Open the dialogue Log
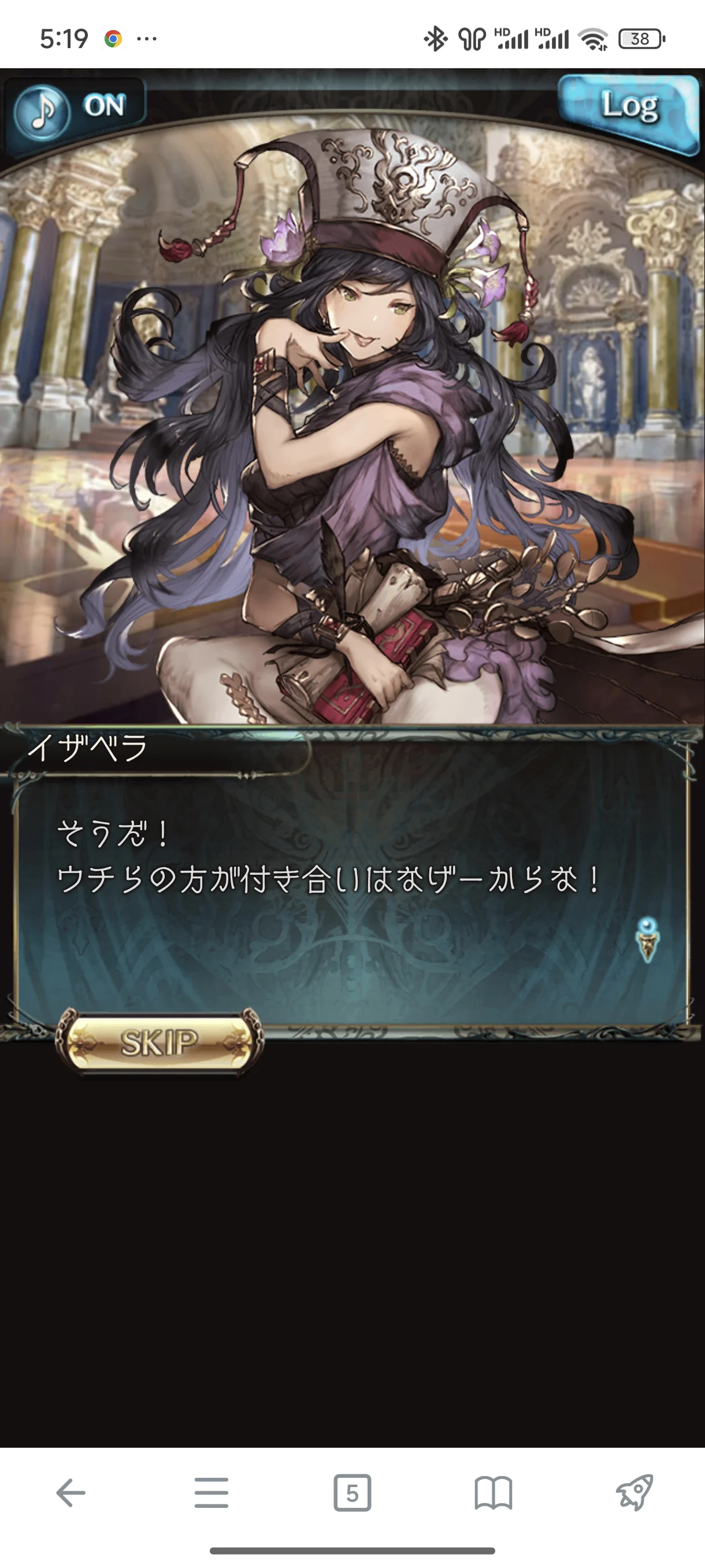This screenshot has width=705, height=1568. (628, 108)
